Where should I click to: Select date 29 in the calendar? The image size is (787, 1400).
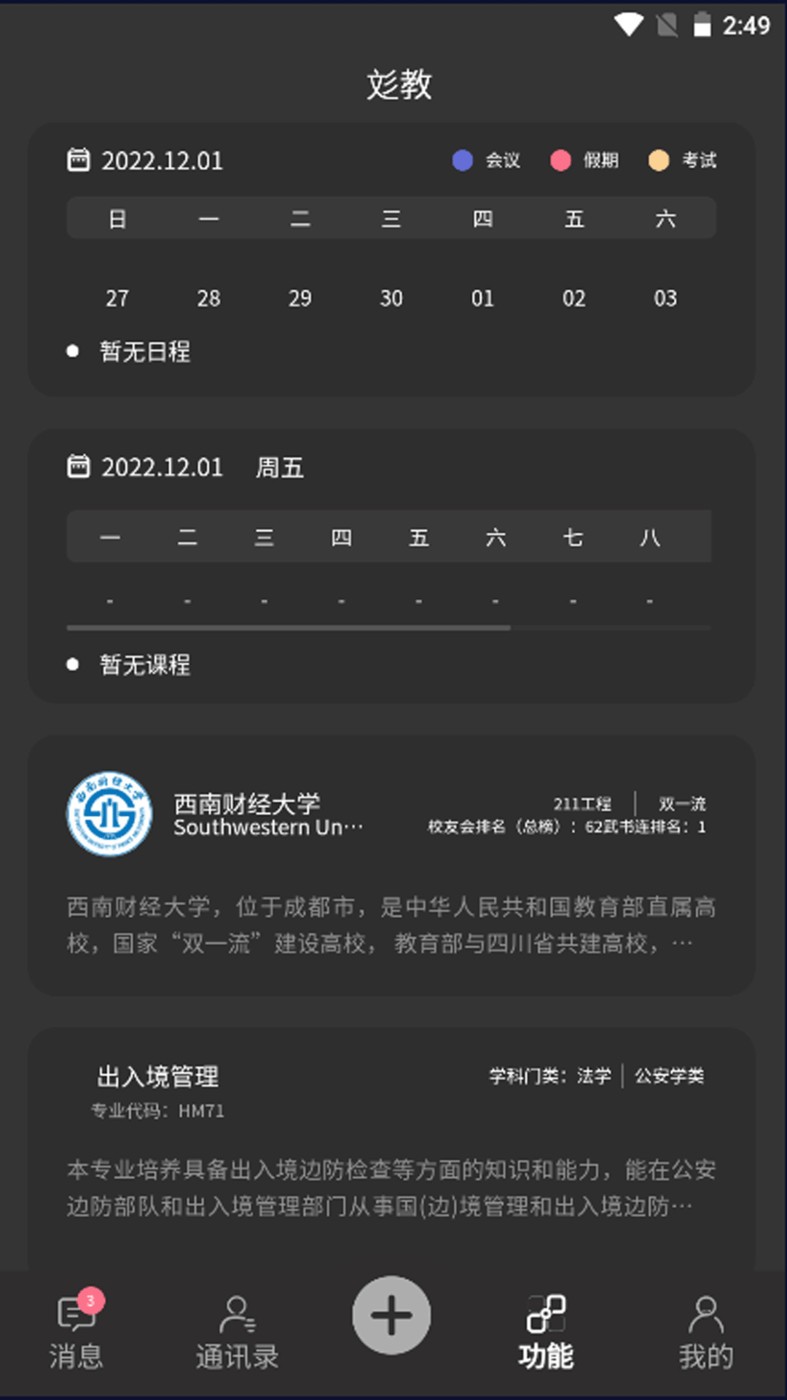300,298
